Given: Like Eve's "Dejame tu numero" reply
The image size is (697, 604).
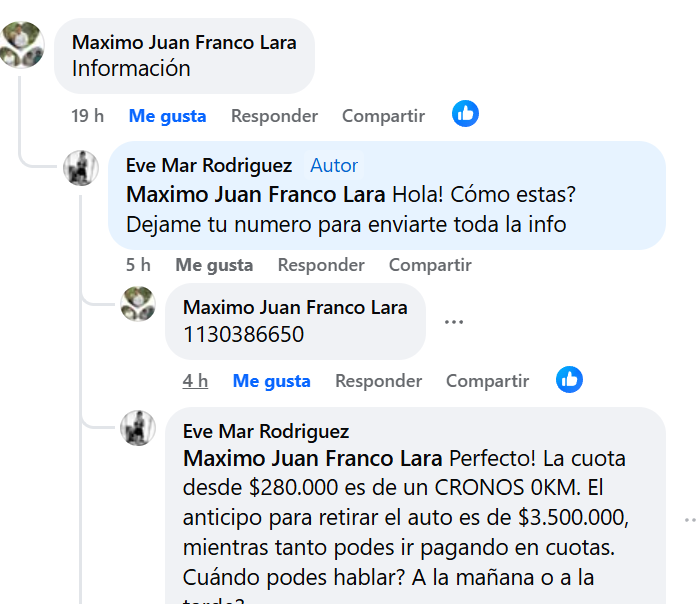Looking at the screenshot, I should pyautogui.click(x=214, y=265).
